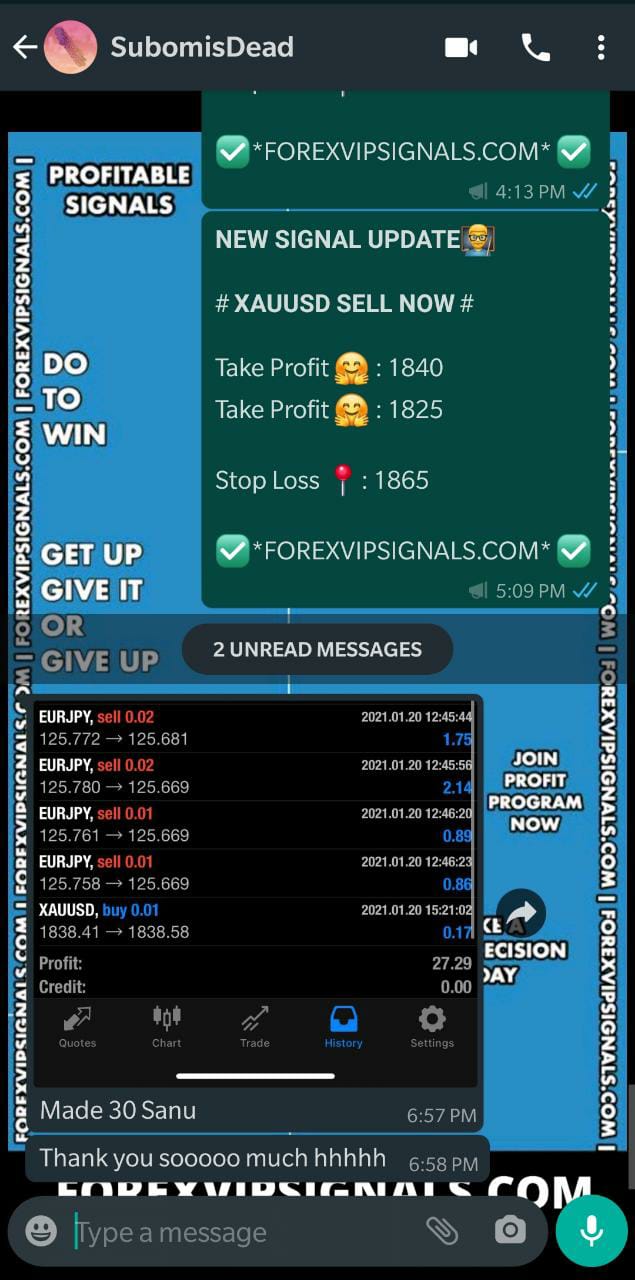Screen dimensions: 635x1280
Task: Go back to the chats list
Action: [25, 47]
